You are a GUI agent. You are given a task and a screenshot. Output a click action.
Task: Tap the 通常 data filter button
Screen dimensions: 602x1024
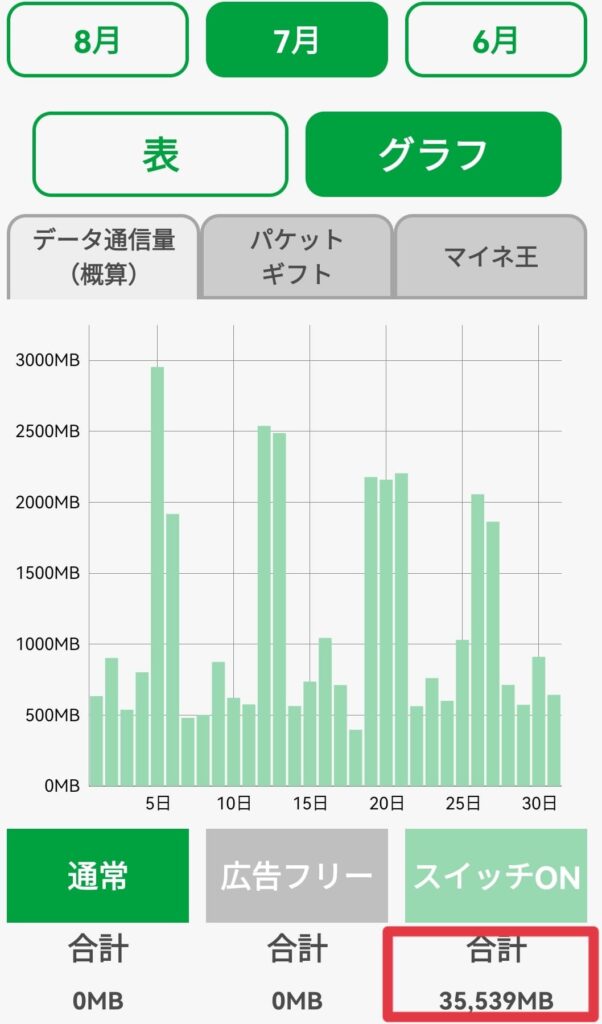click(97, 876)
